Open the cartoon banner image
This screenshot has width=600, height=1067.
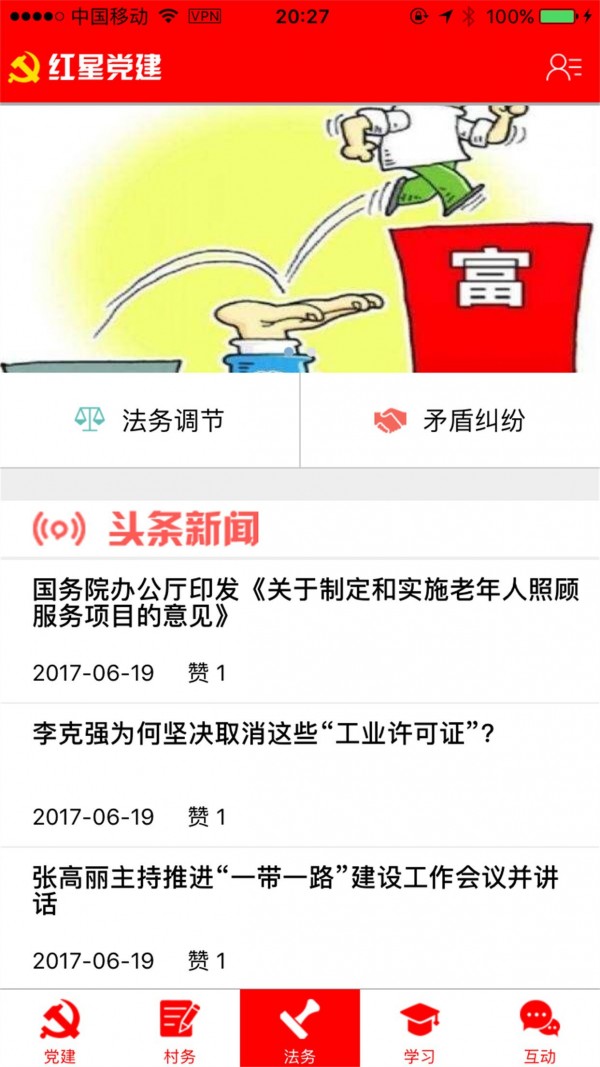300,238
